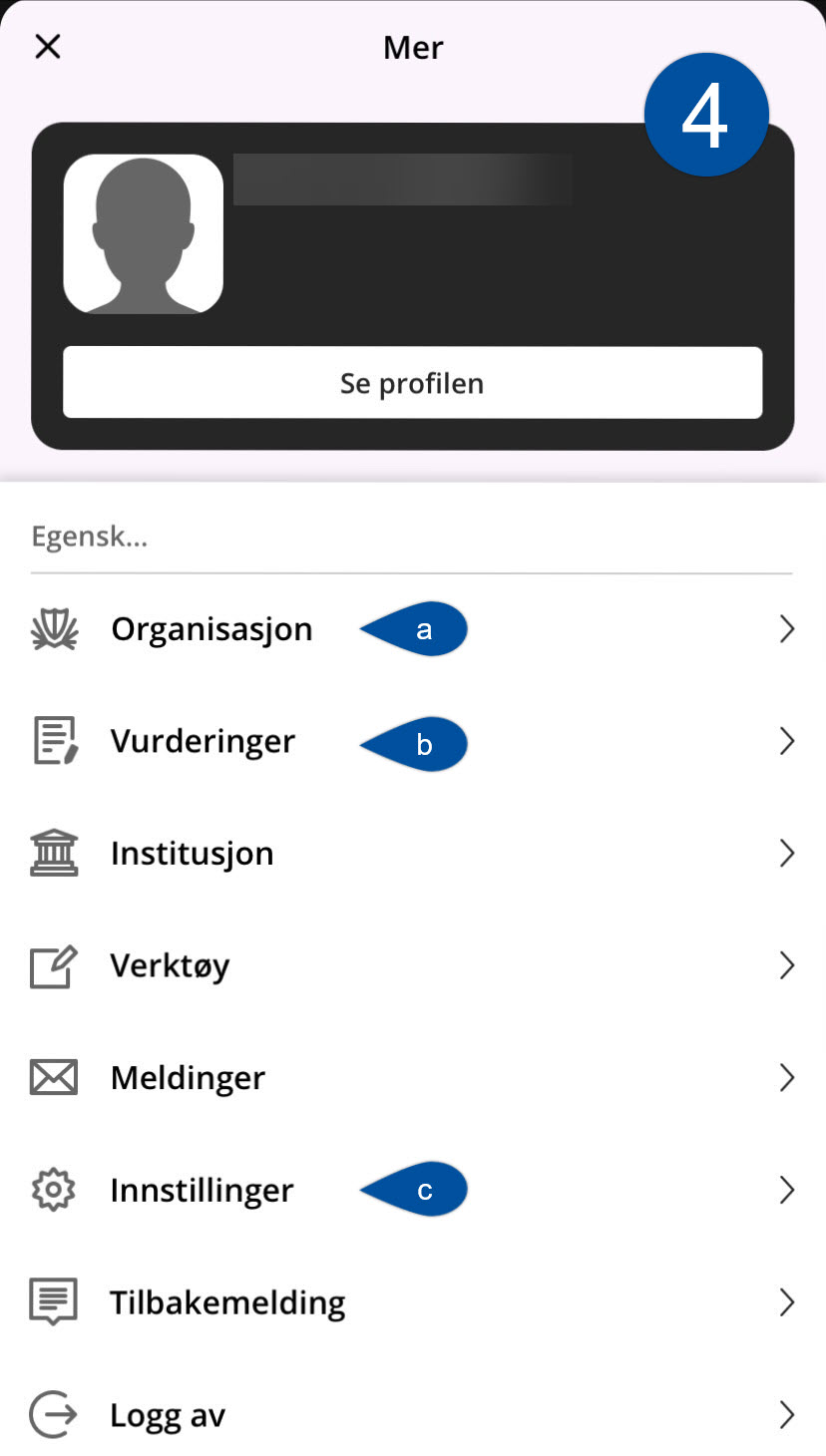Tap the Se profilen button
The height and width of the screenshot is (1456, 826).
413,383
